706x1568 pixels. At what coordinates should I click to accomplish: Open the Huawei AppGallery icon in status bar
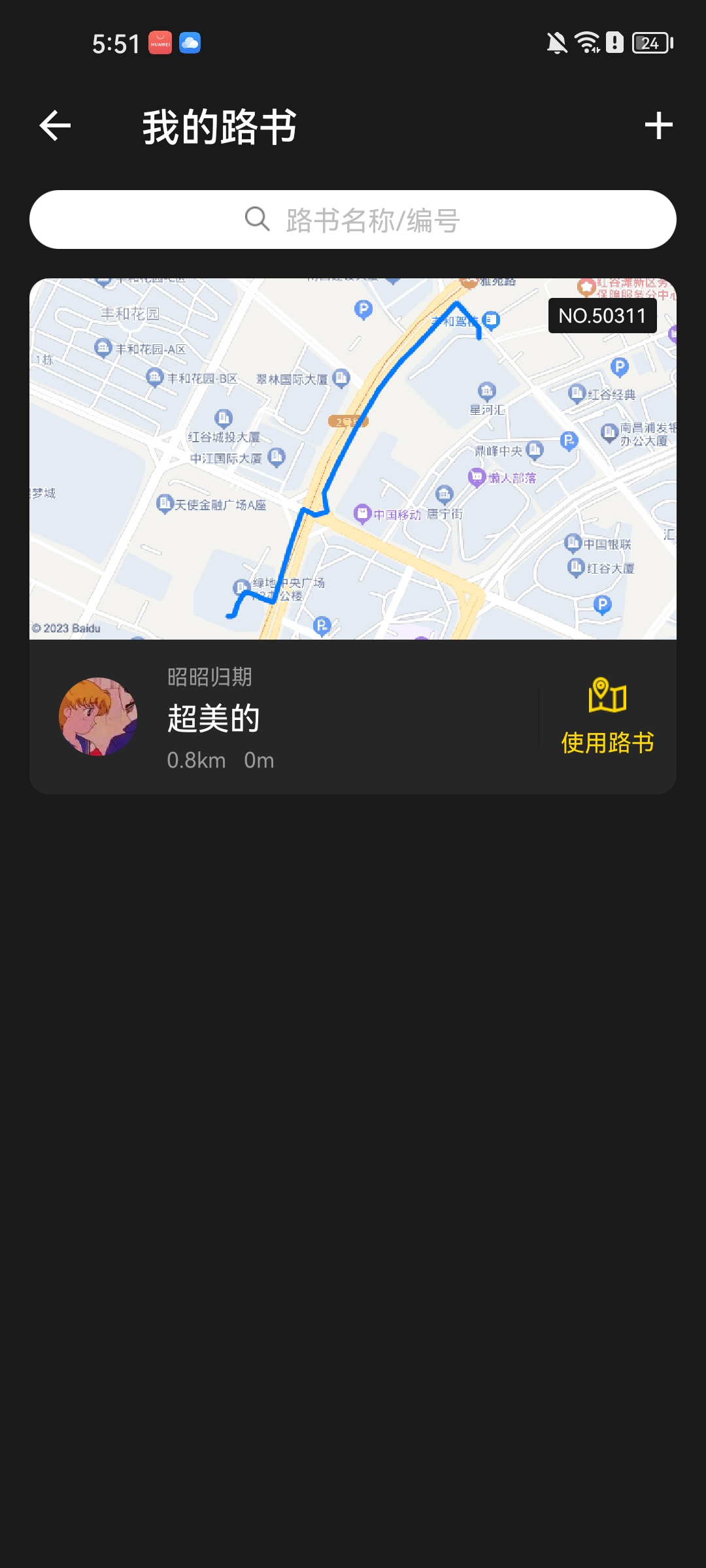pos(159,43)
